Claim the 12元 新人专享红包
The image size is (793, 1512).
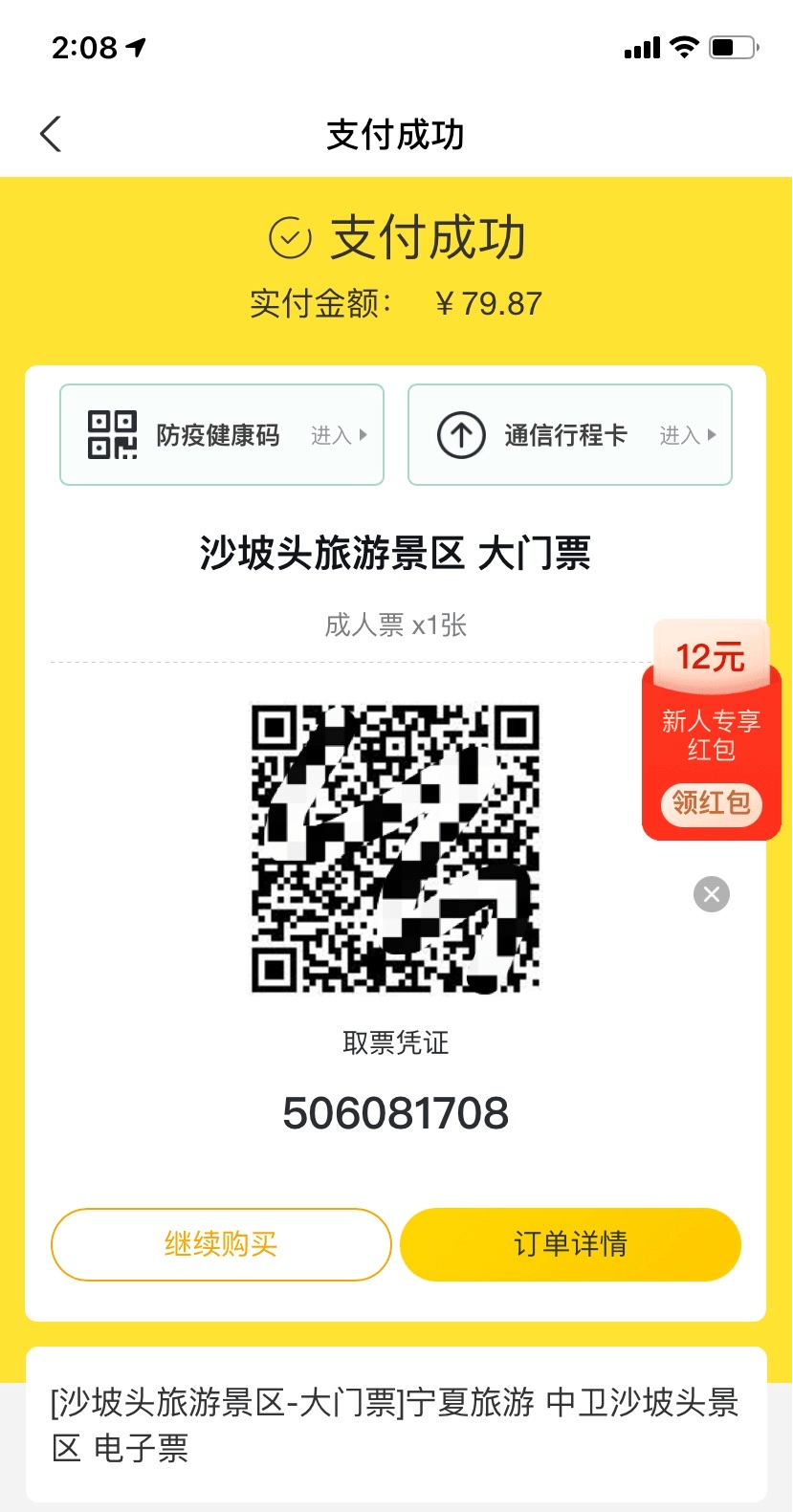click(711, 802)
